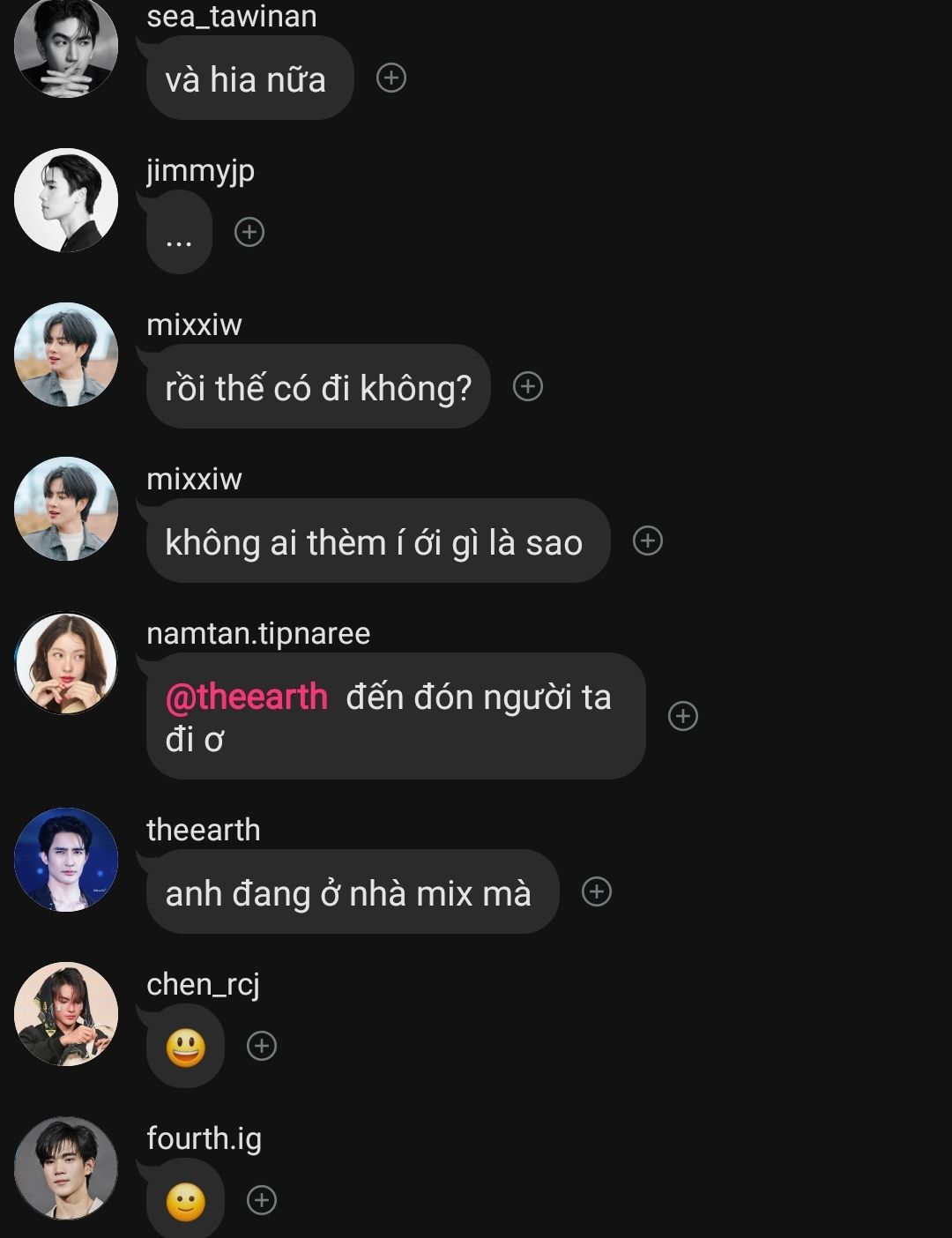Screen dimensions: 952x1238
Task: Add reaction to "và hia nữa" message
Action: click(391, 78)
